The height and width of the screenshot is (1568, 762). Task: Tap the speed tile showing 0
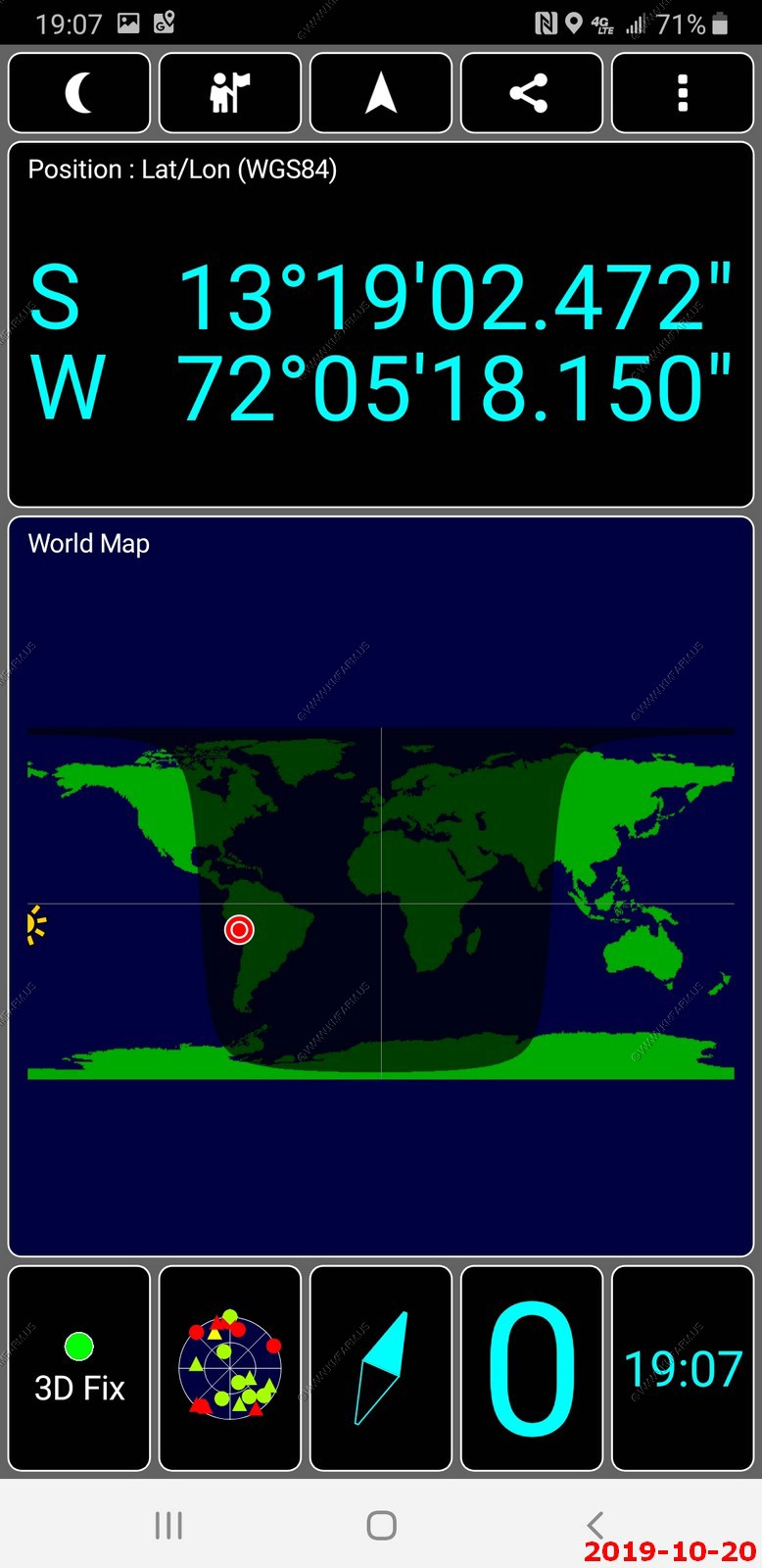[532, 1368]
